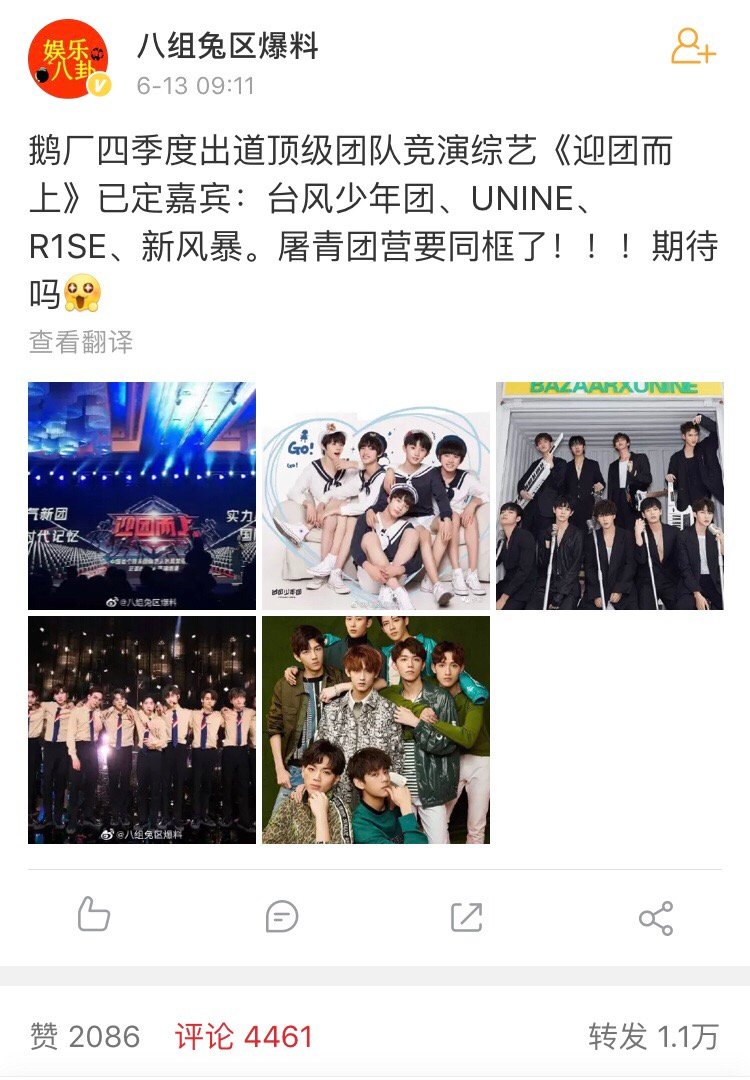Follow this account with the add-user icon
Screen dimensions: 750x1080
click(x=693, y=46)
